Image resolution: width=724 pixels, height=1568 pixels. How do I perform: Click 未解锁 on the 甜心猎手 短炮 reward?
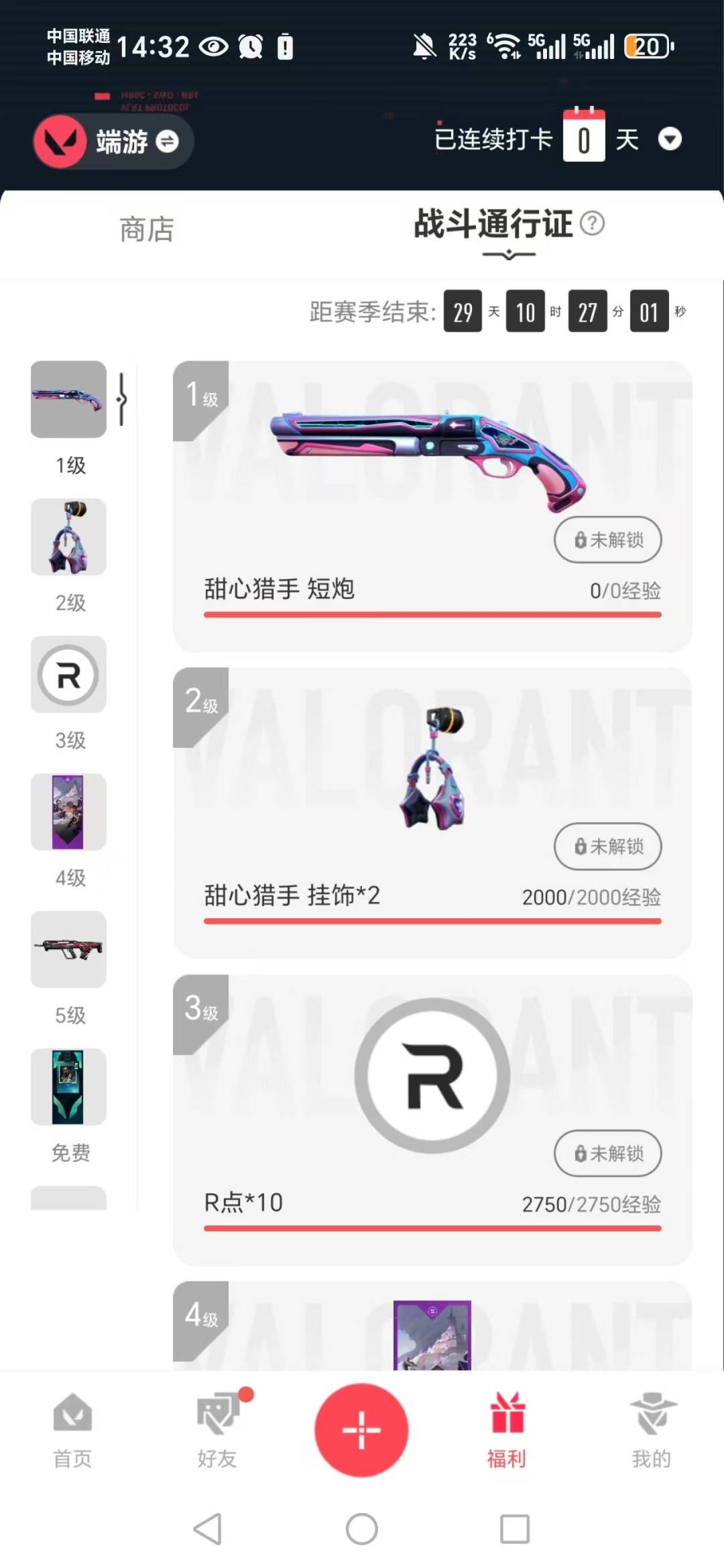(607, 540)
